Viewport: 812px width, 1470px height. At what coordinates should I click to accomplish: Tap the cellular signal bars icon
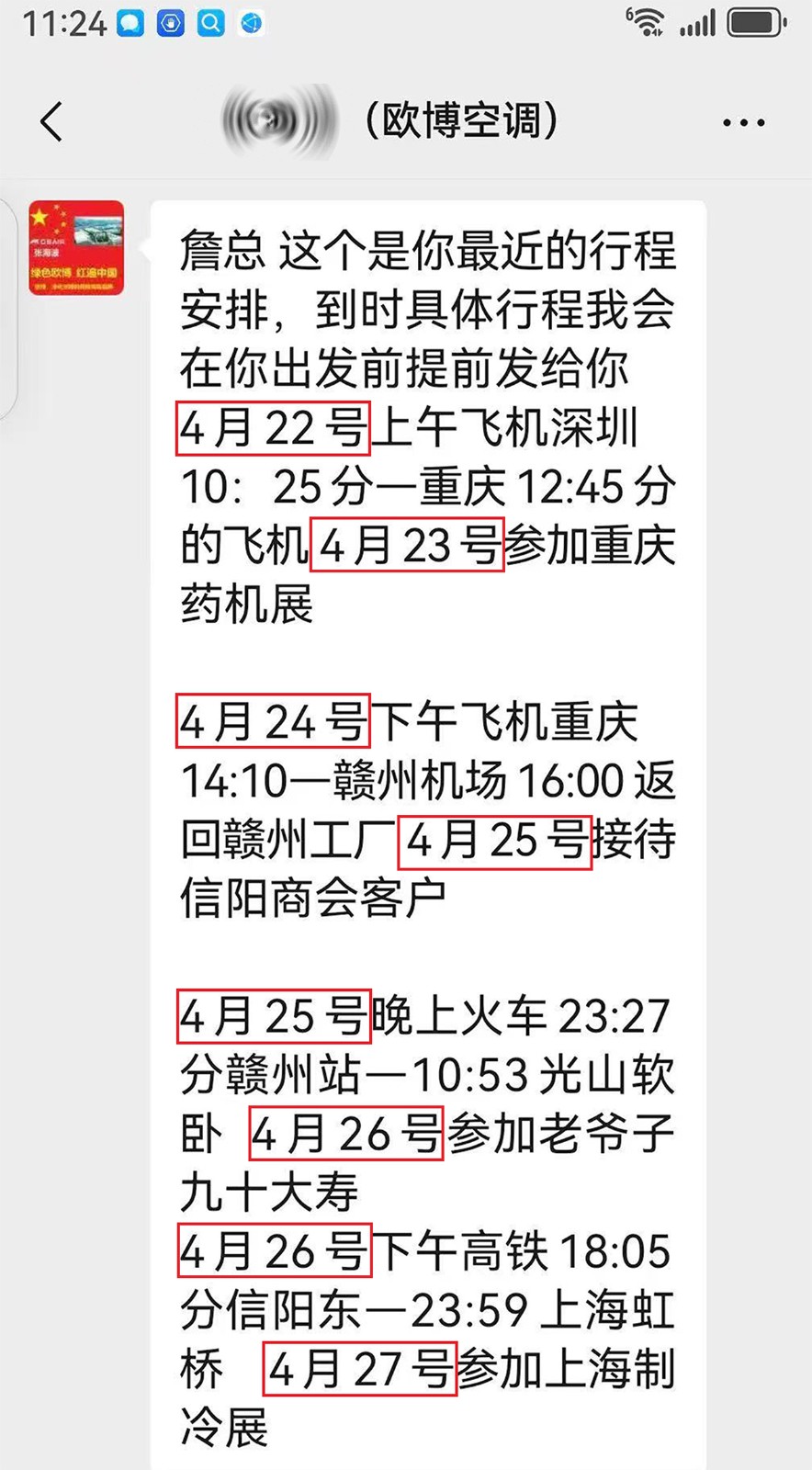pos(698,23)
